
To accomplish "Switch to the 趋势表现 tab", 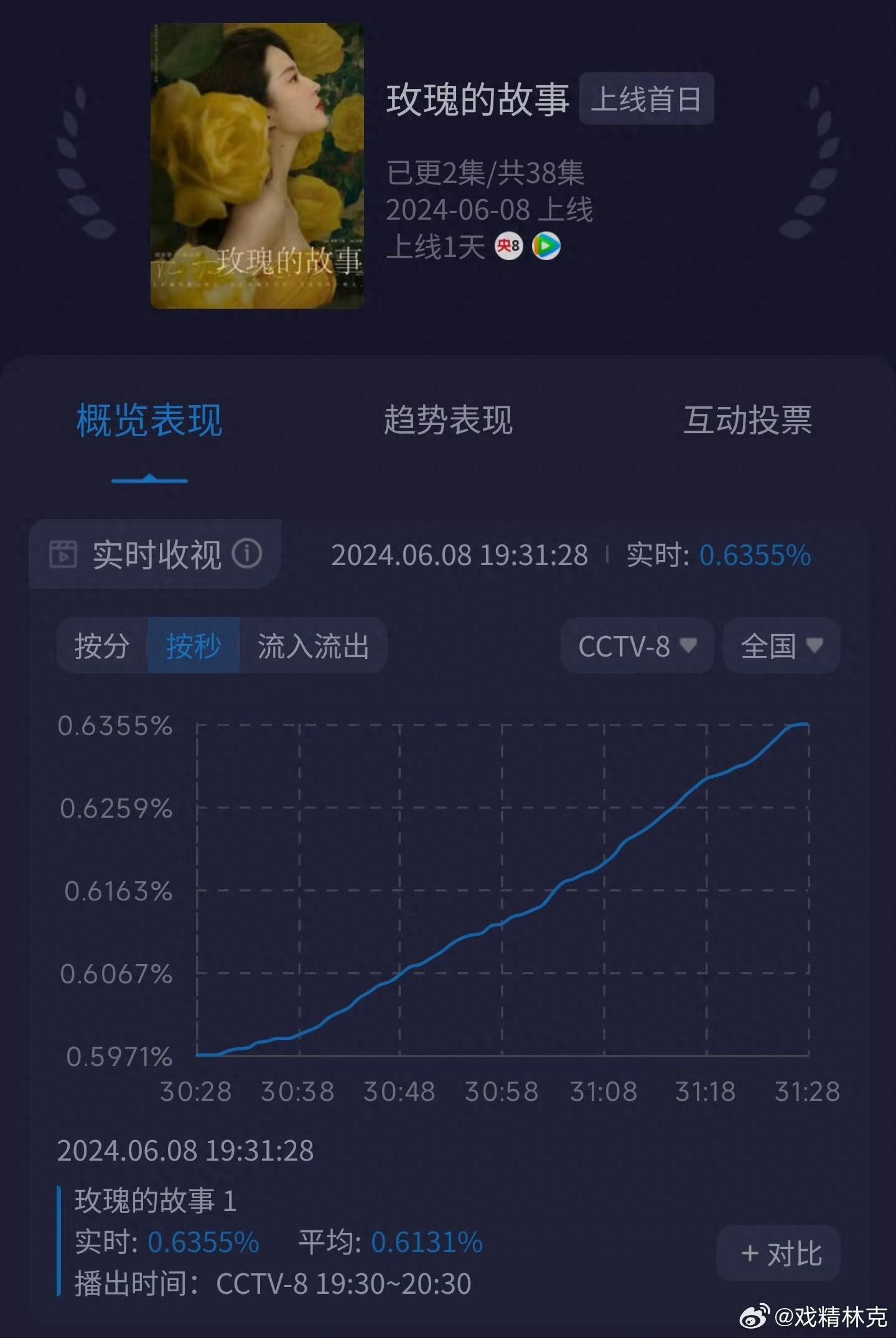I will coord(447,423).
